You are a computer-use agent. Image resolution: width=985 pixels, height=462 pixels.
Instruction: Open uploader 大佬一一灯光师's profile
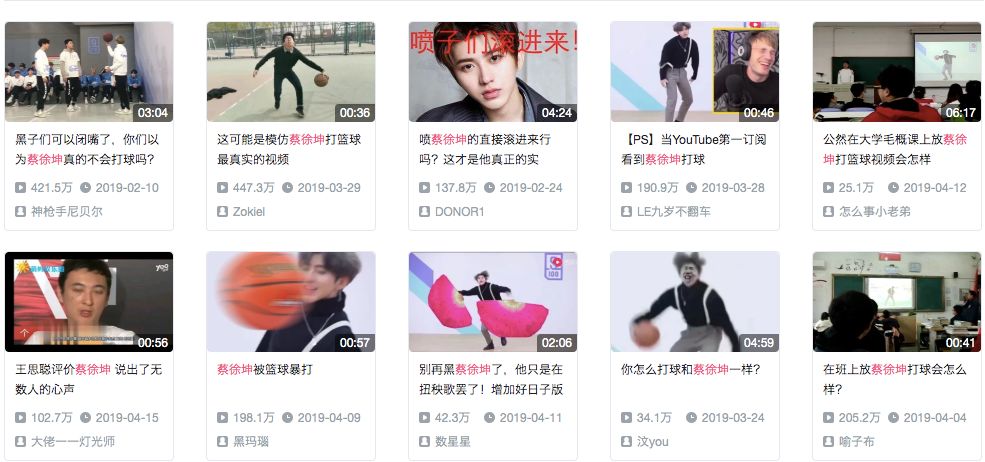73,441
